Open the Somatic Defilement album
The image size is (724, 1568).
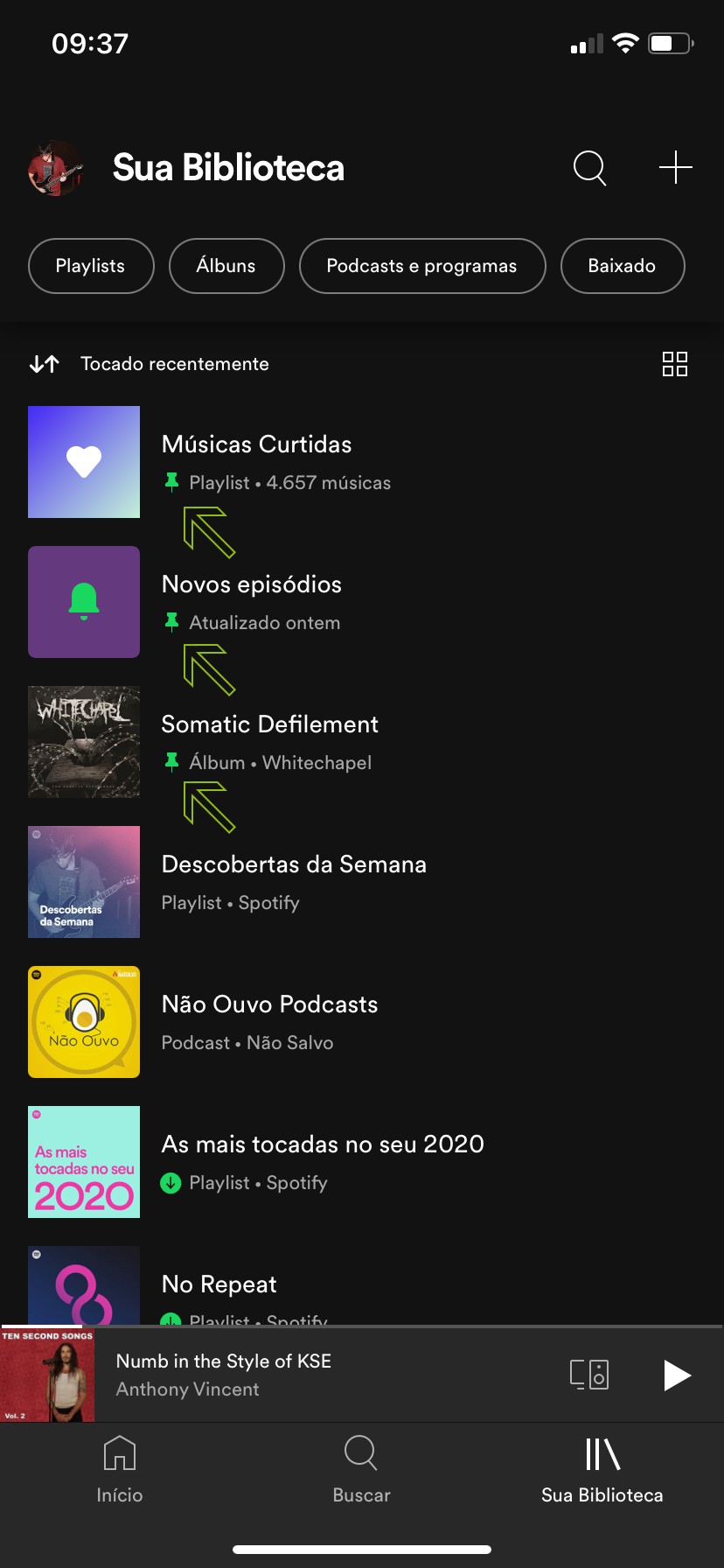coord(269,741)
